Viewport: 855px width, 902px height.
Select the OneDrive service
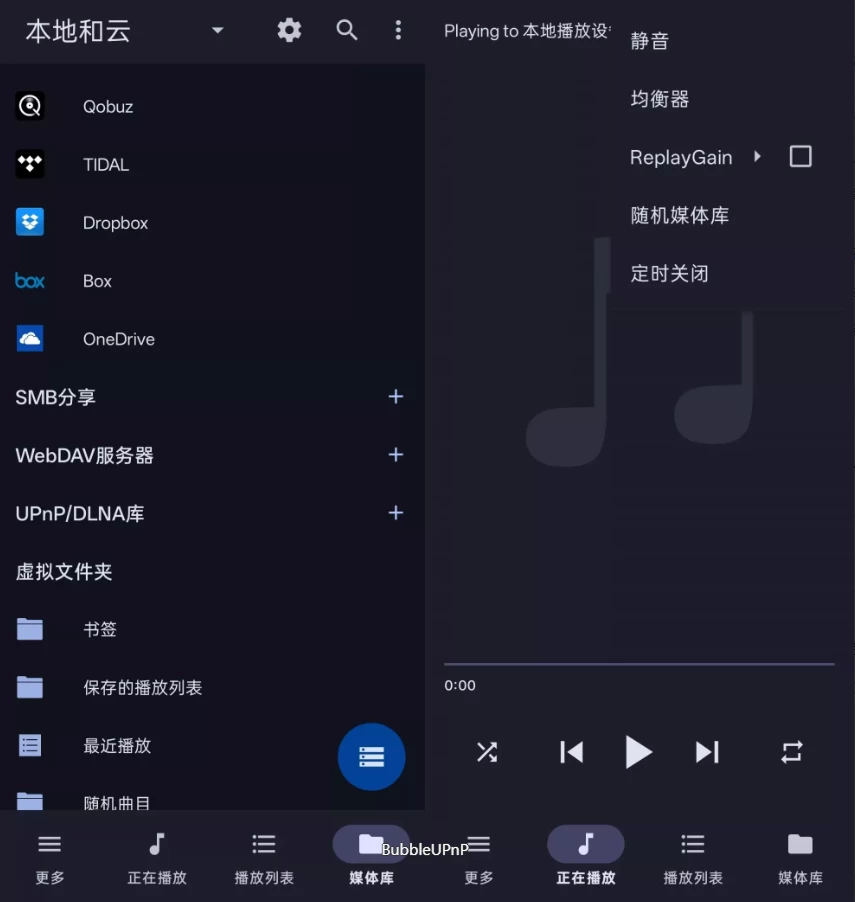pyautogui.click(x=119, y=339)
